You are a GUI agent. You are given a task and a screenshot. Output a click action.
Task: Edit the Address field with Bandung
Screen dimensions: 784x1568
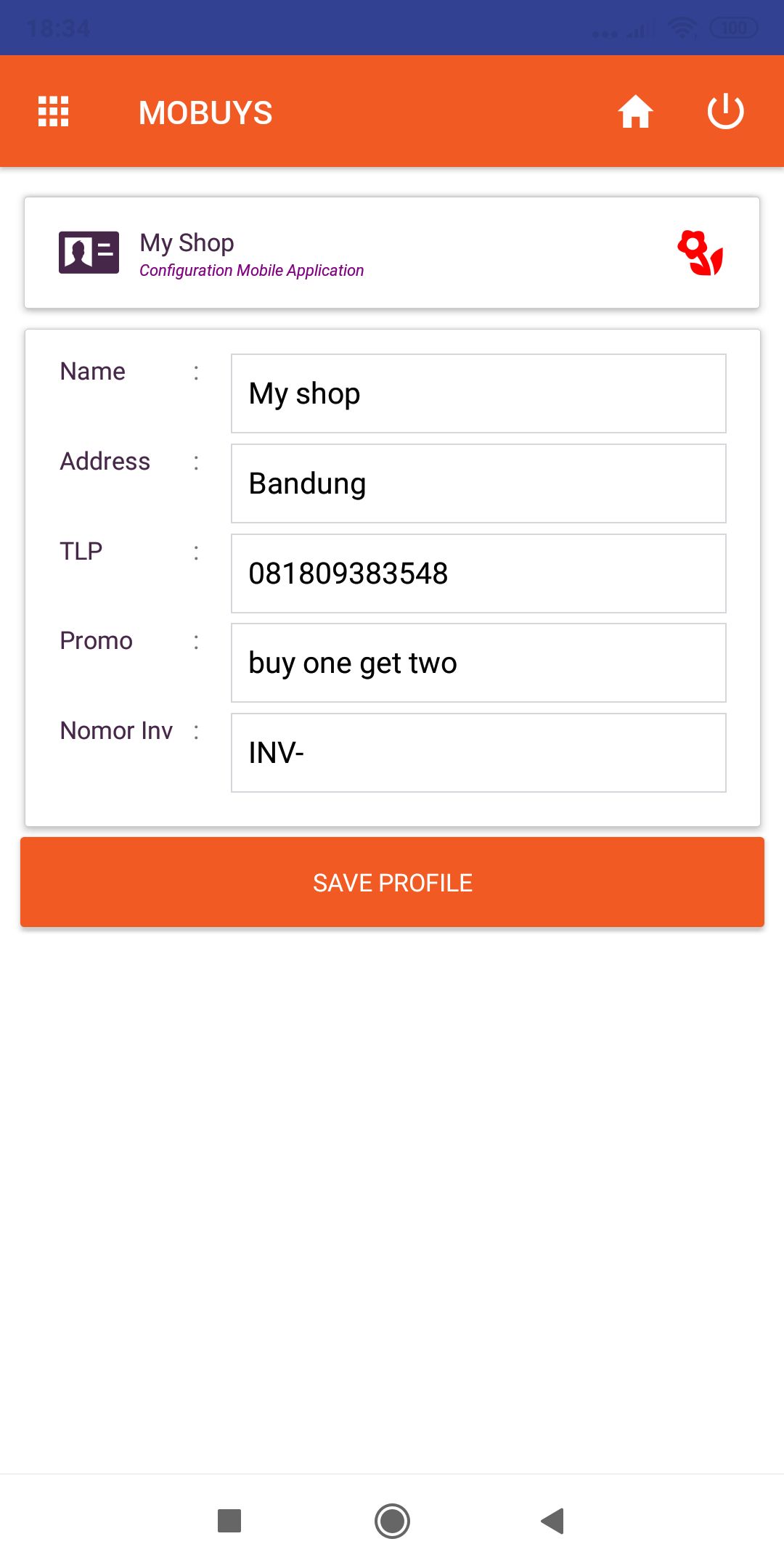[x=478, y=483]
